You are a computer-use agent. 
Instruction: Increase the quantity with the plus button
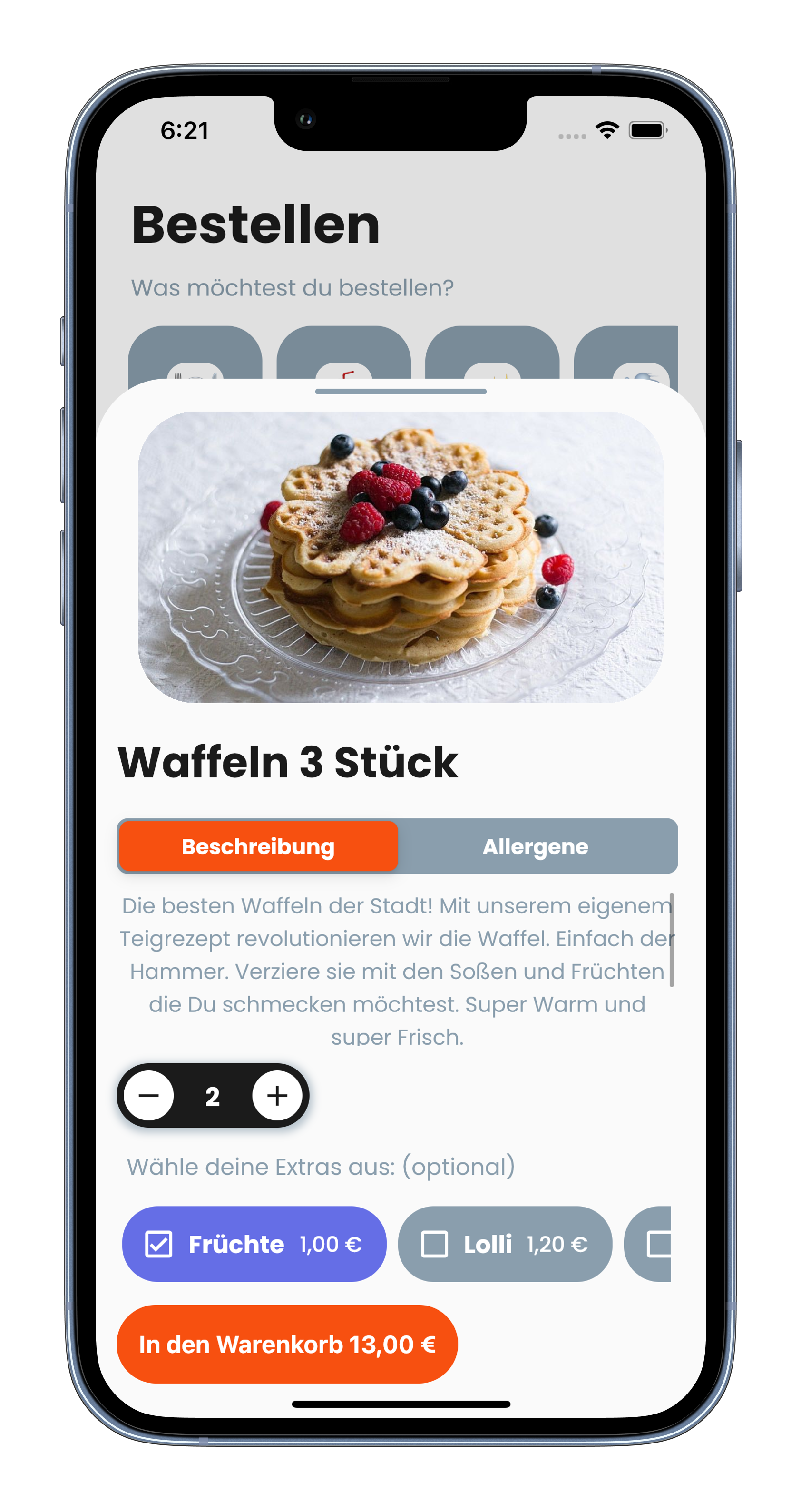(x=277, y=1095)
